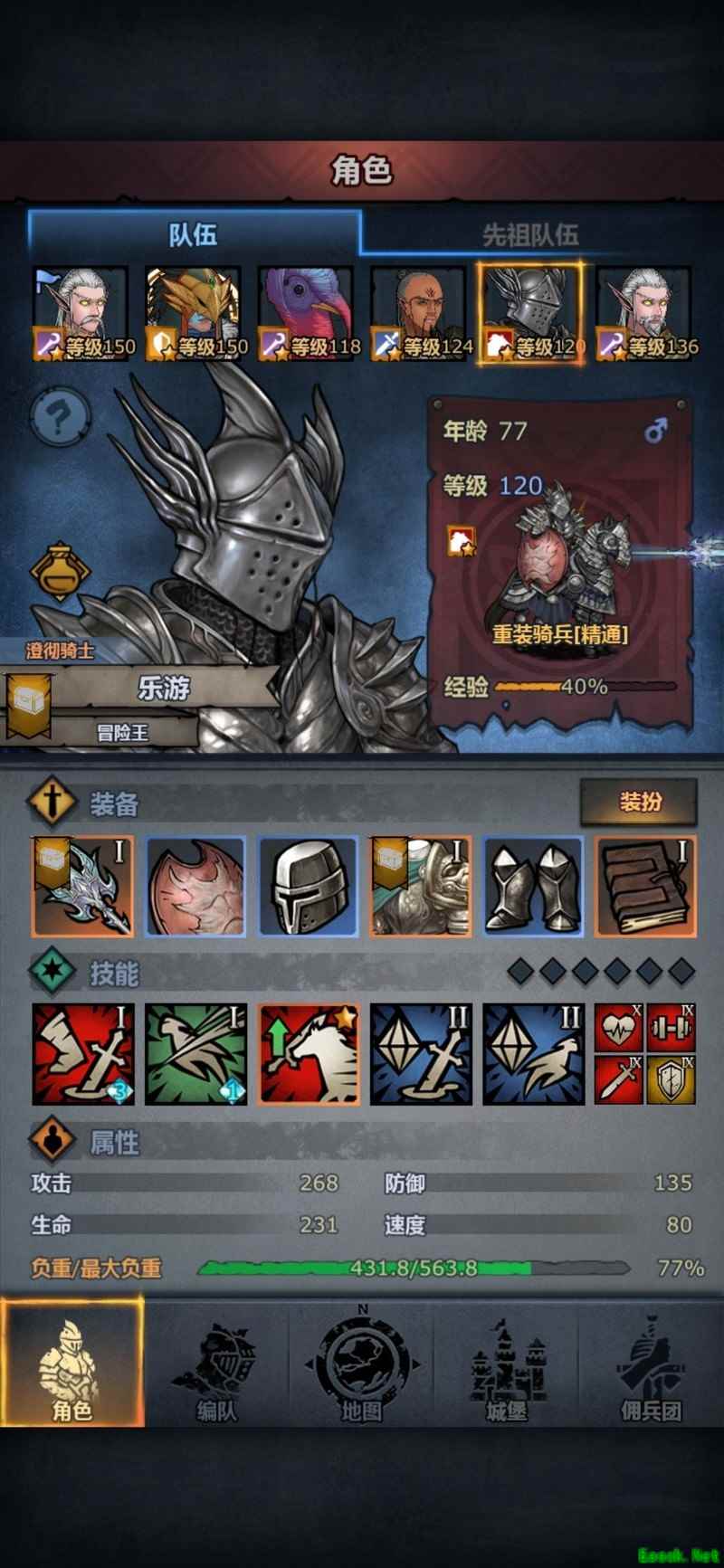Switch to the 先祖队伍 tab
Image resolution: width=724 pixels, height=1568 pixels.
click(529, 235)
